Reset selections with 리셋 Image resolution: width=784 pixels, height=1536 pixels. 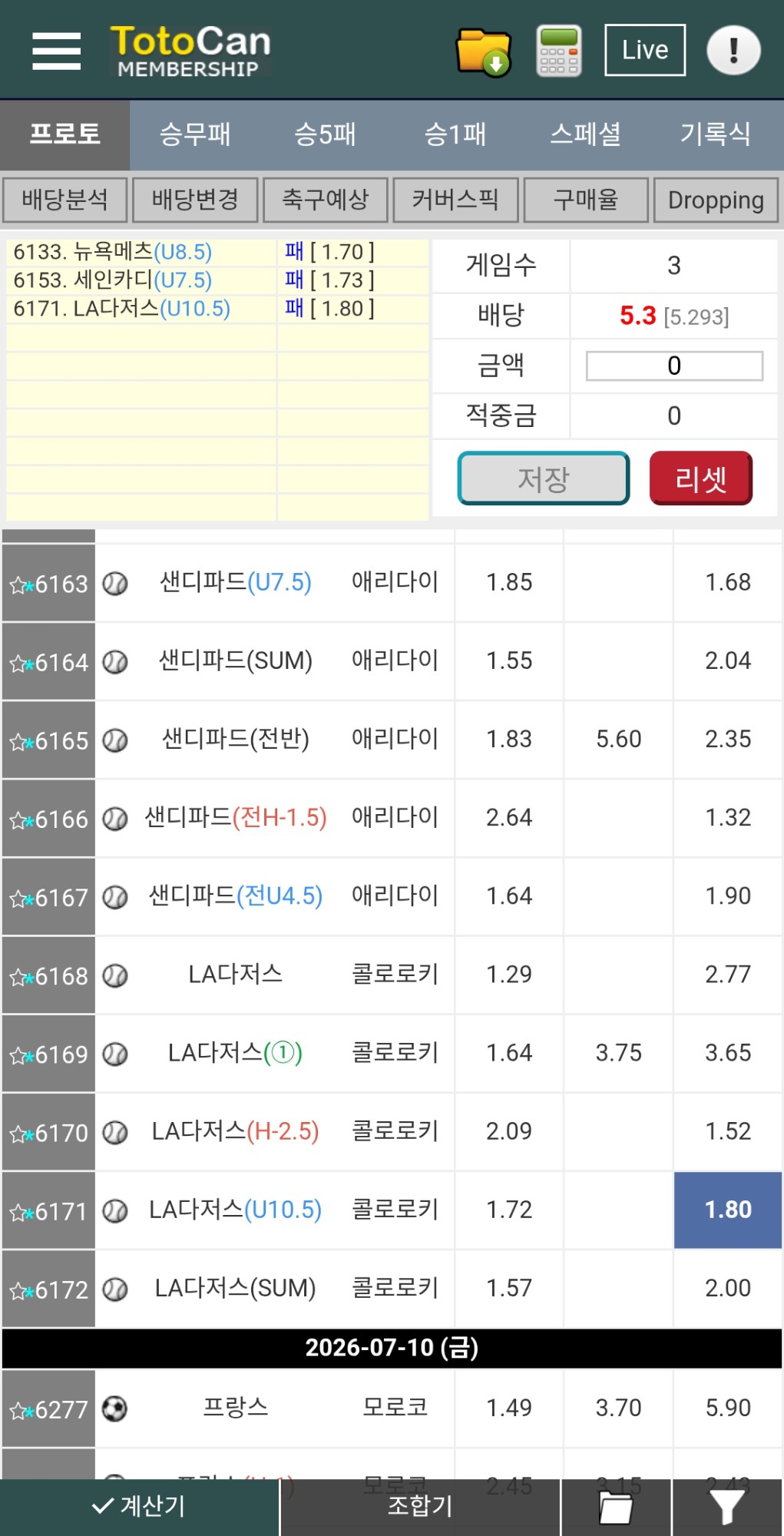pos(701,478)
